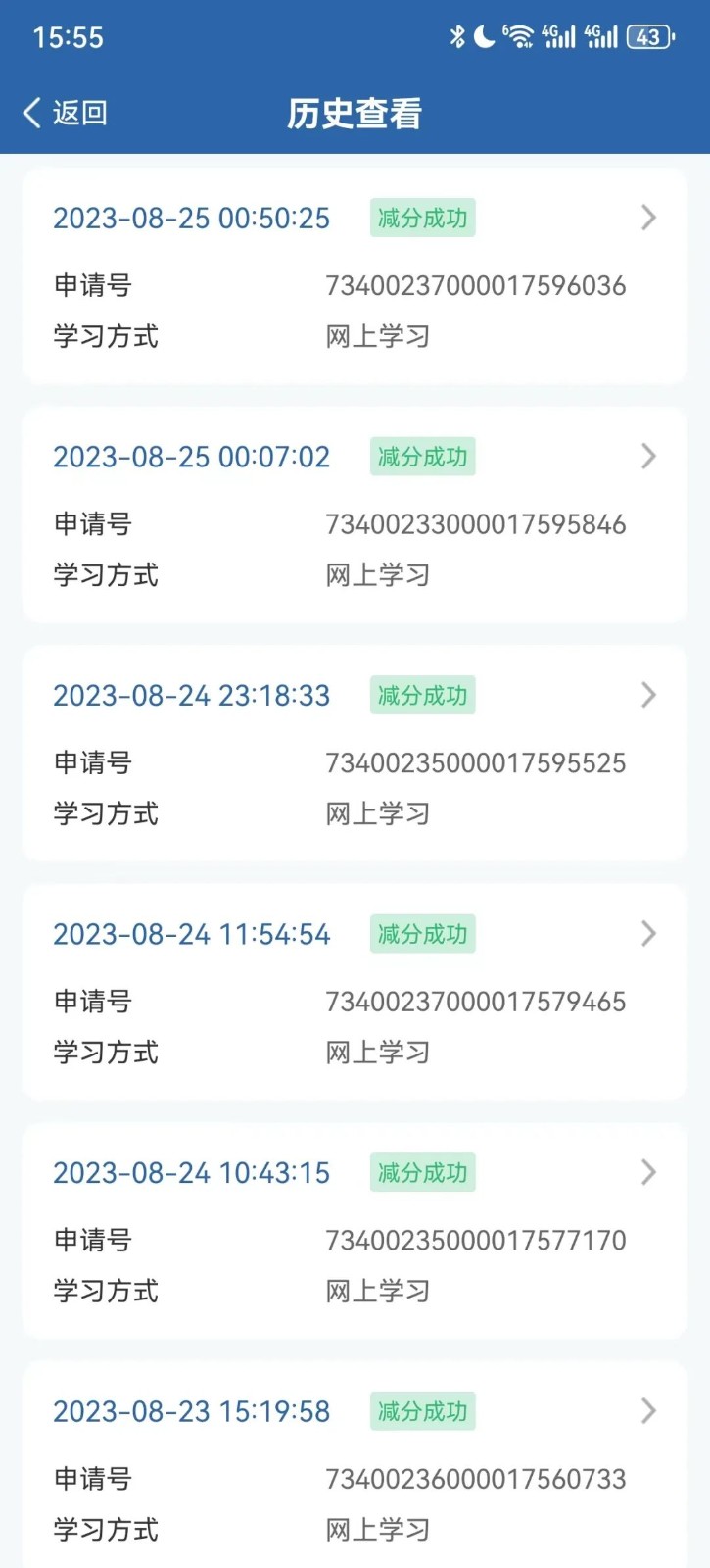Open details of record 2023-08-24 23:18:33
710x1568 pixels.
648,696
